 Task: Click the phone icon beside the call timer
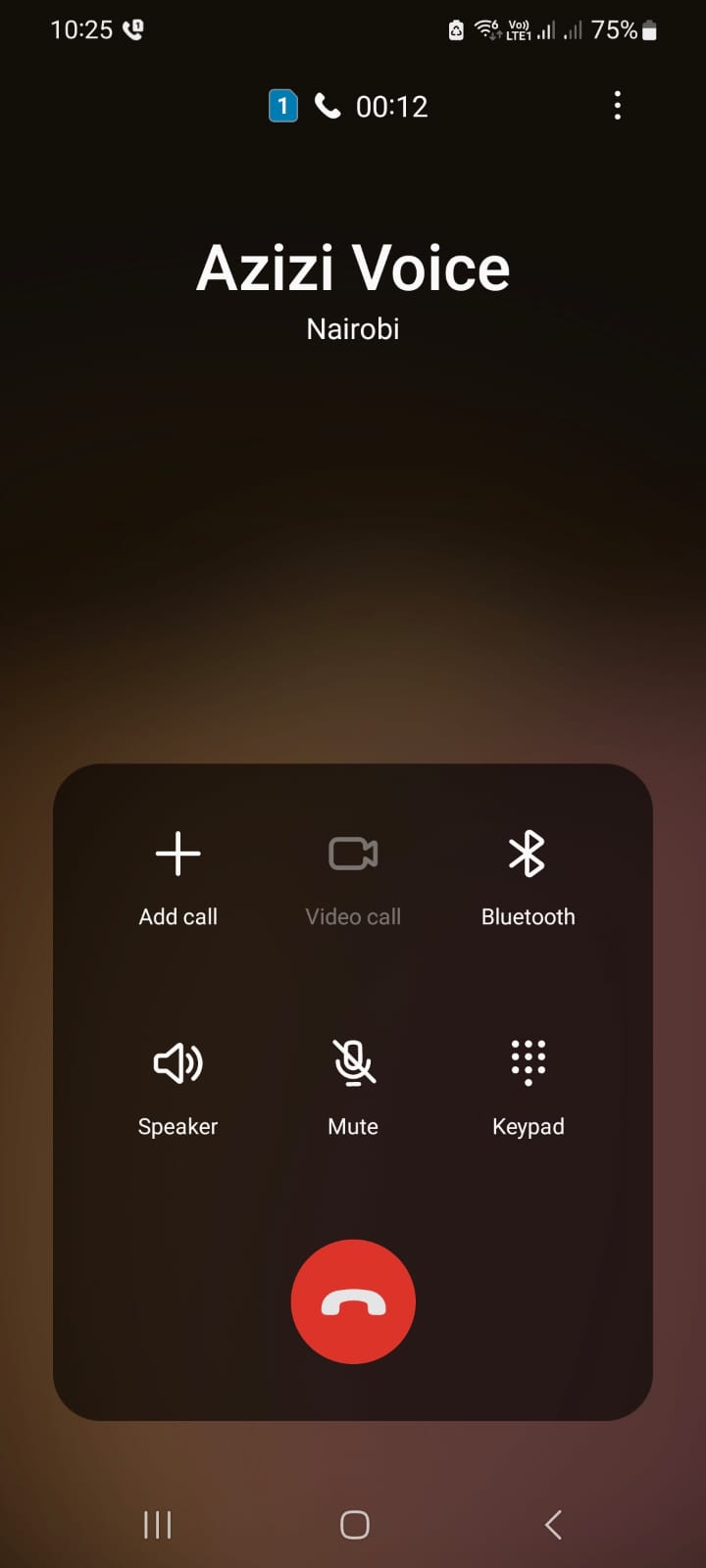[327, 106]
